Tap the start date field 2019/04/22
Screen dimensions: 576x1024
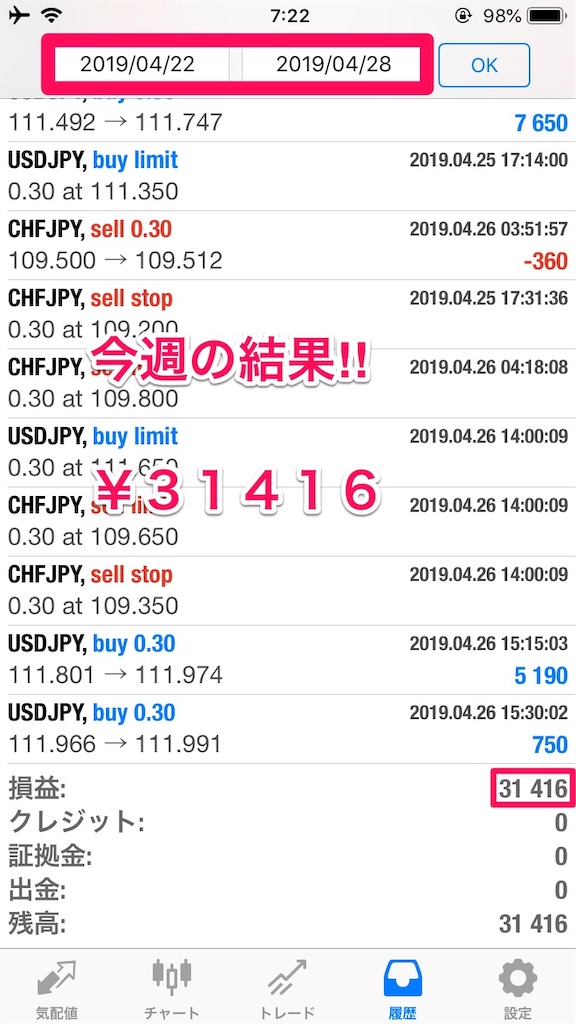pos(137,65)
